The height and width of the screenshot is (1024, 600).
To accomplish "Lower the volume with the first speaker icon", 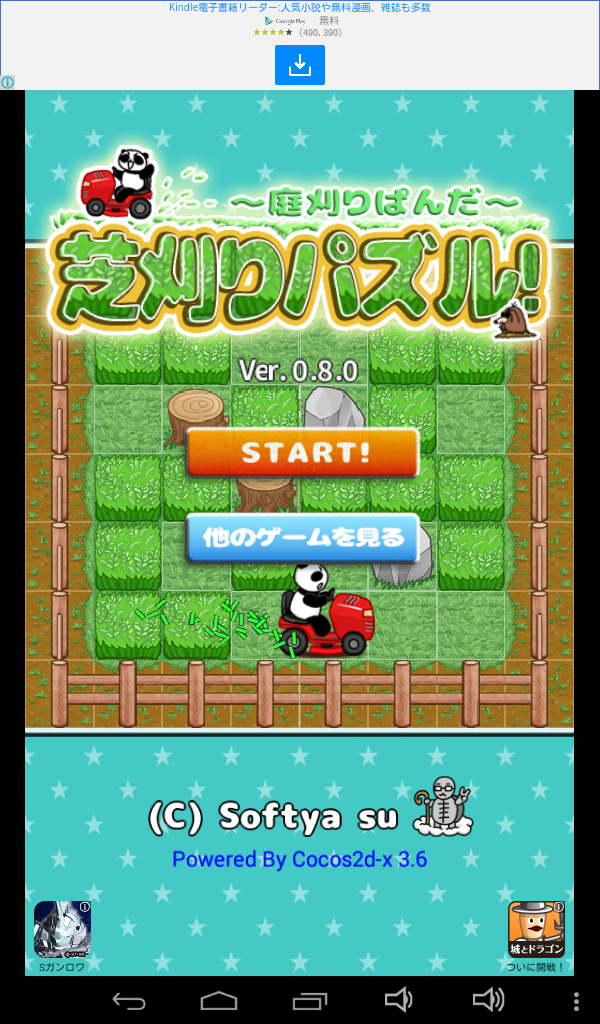I will [x=399, y=1000].
